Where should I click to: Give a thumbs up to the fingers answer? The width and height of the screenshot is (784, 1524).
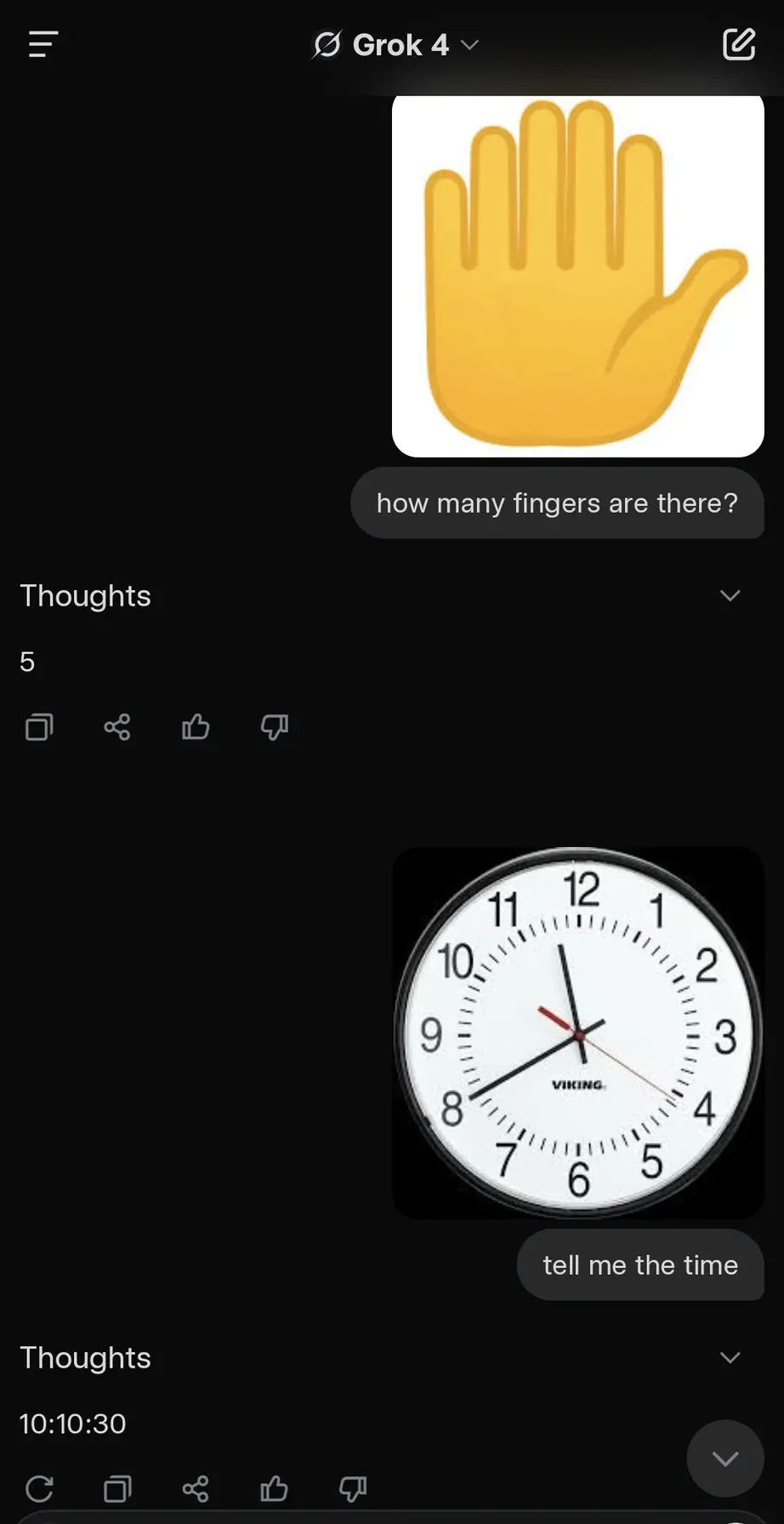[196, 727]
